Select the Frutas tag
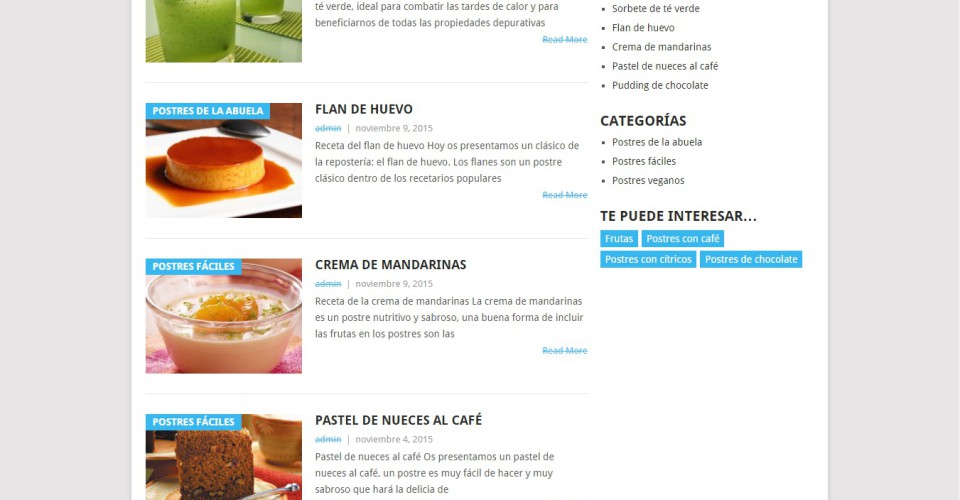 619,239
